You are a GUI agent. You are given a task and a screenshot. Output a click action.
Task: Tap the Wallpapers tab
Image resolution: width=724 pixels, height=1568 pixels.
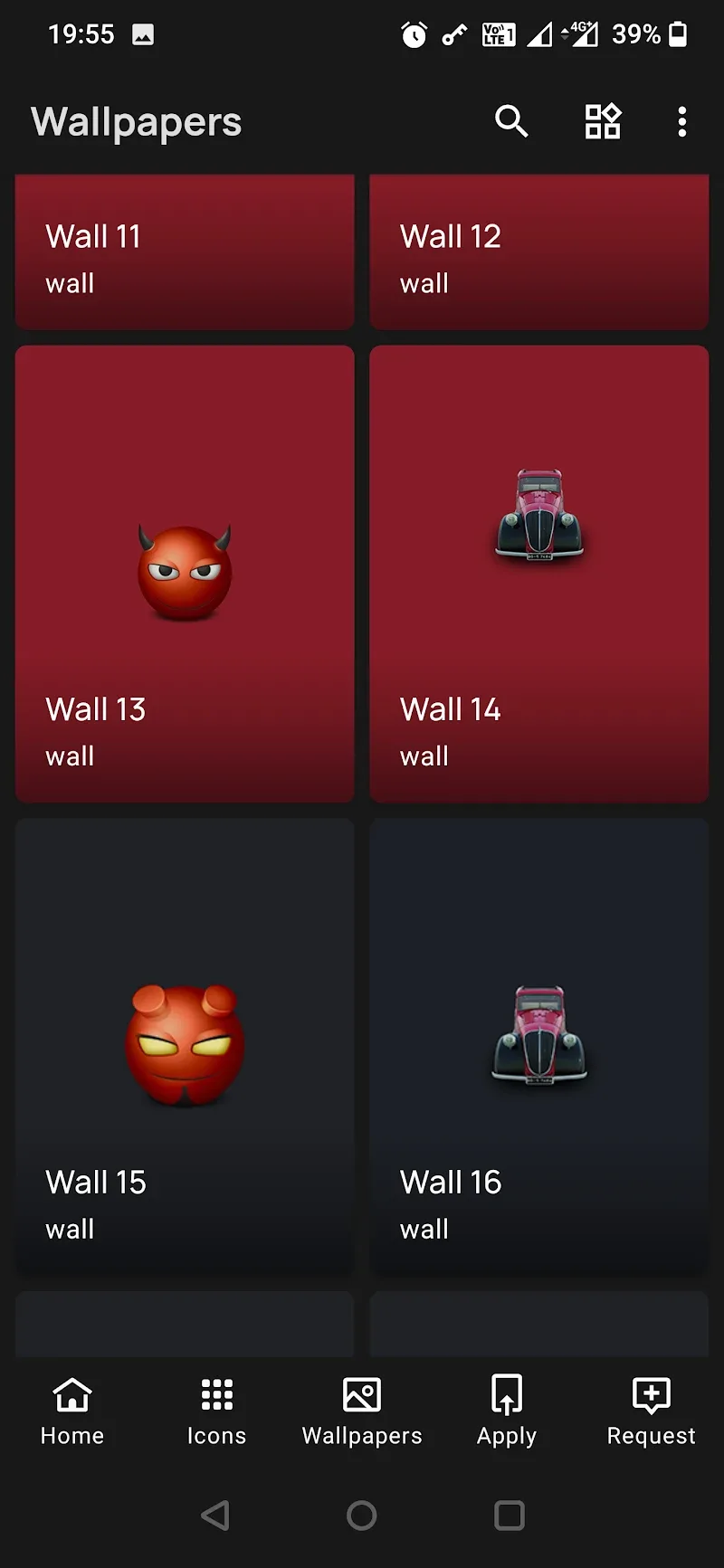pos(362,1411)
